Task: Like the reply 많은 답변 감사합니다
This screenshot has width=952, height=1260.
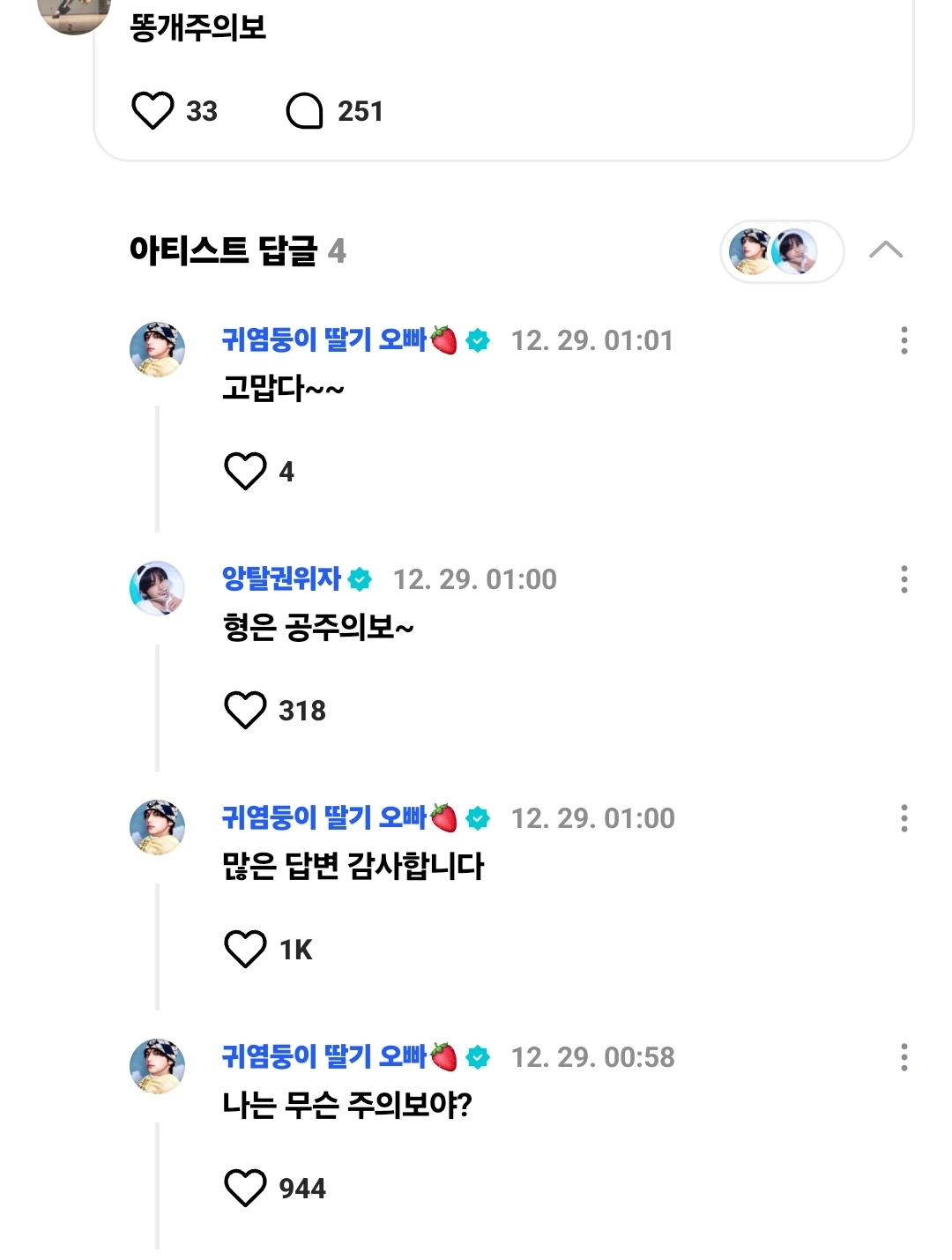Action: pyautogui.click(x=245, y=949)
